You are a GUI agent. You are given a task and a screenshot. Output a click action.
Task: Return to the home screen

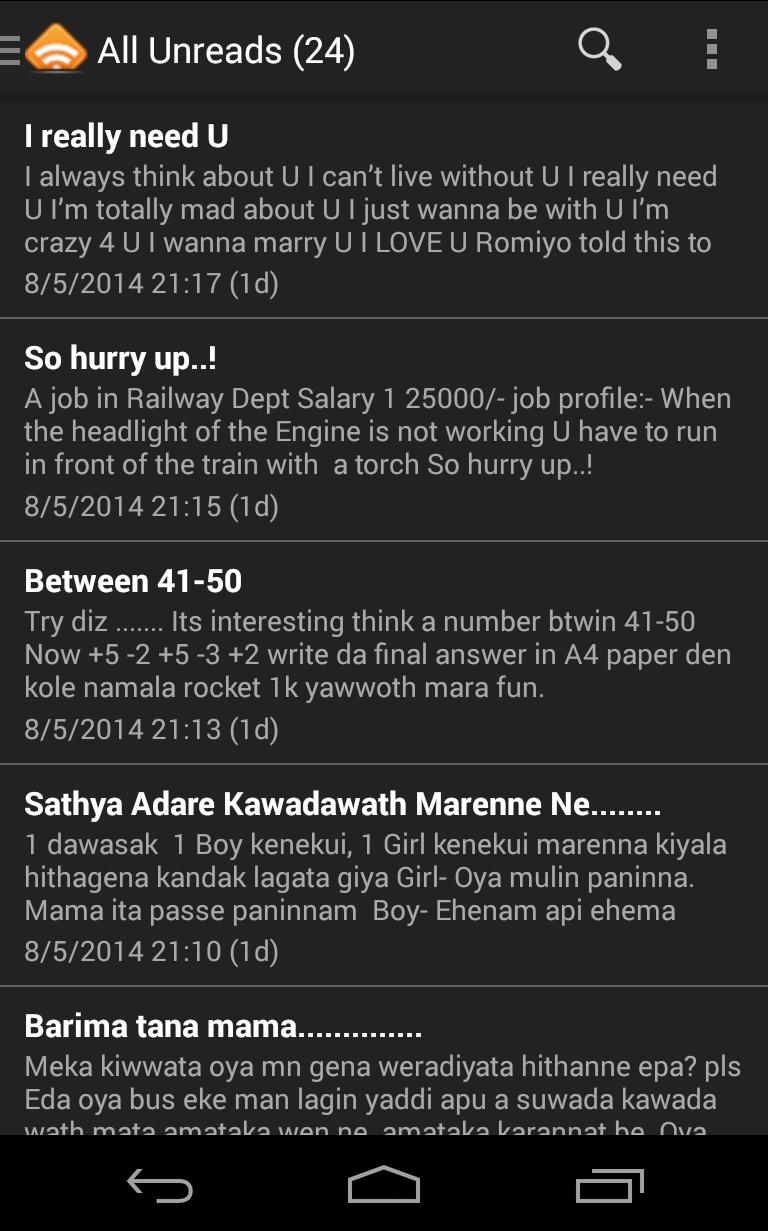click(x=384, y=1186)
